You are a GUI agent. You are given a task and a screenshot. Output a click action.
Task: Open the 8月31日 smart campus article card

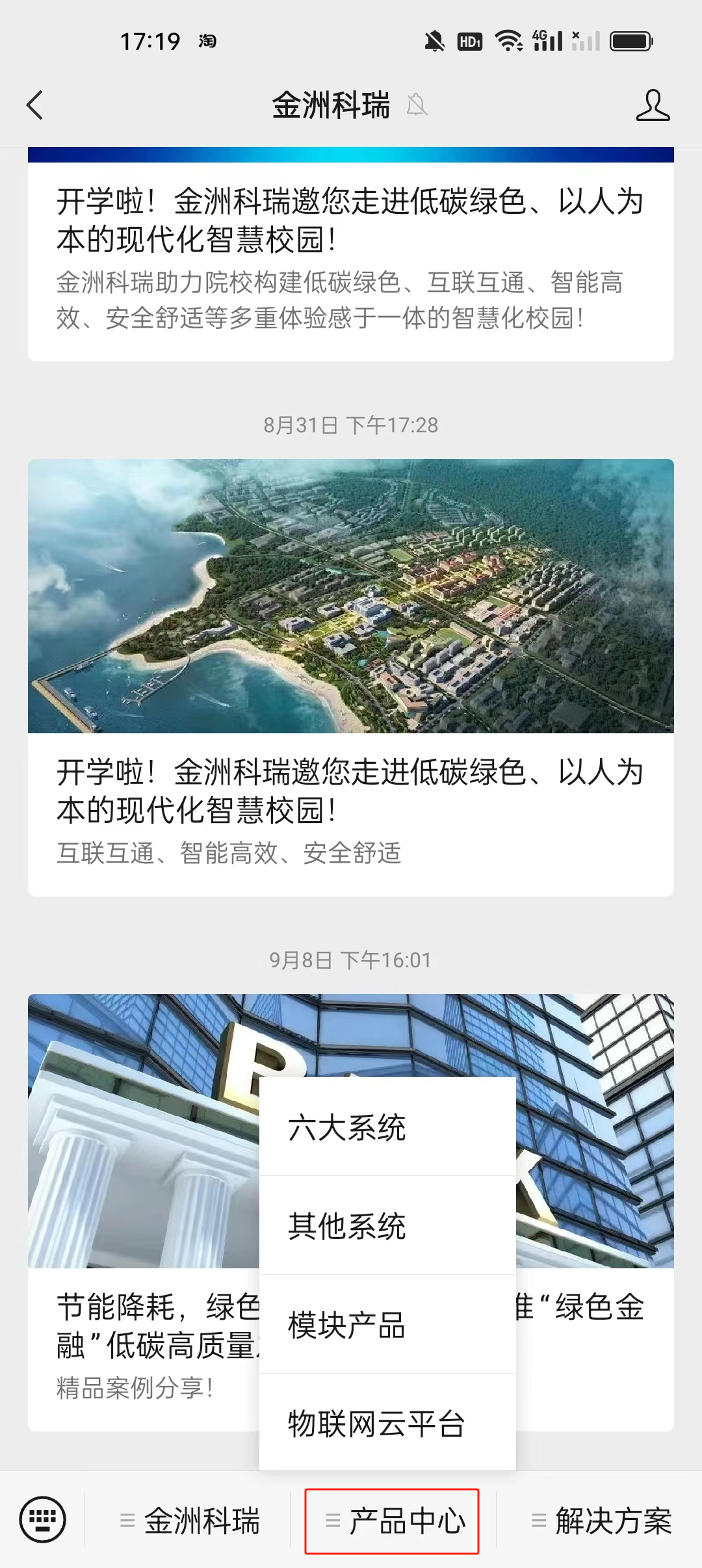(351, 676)
